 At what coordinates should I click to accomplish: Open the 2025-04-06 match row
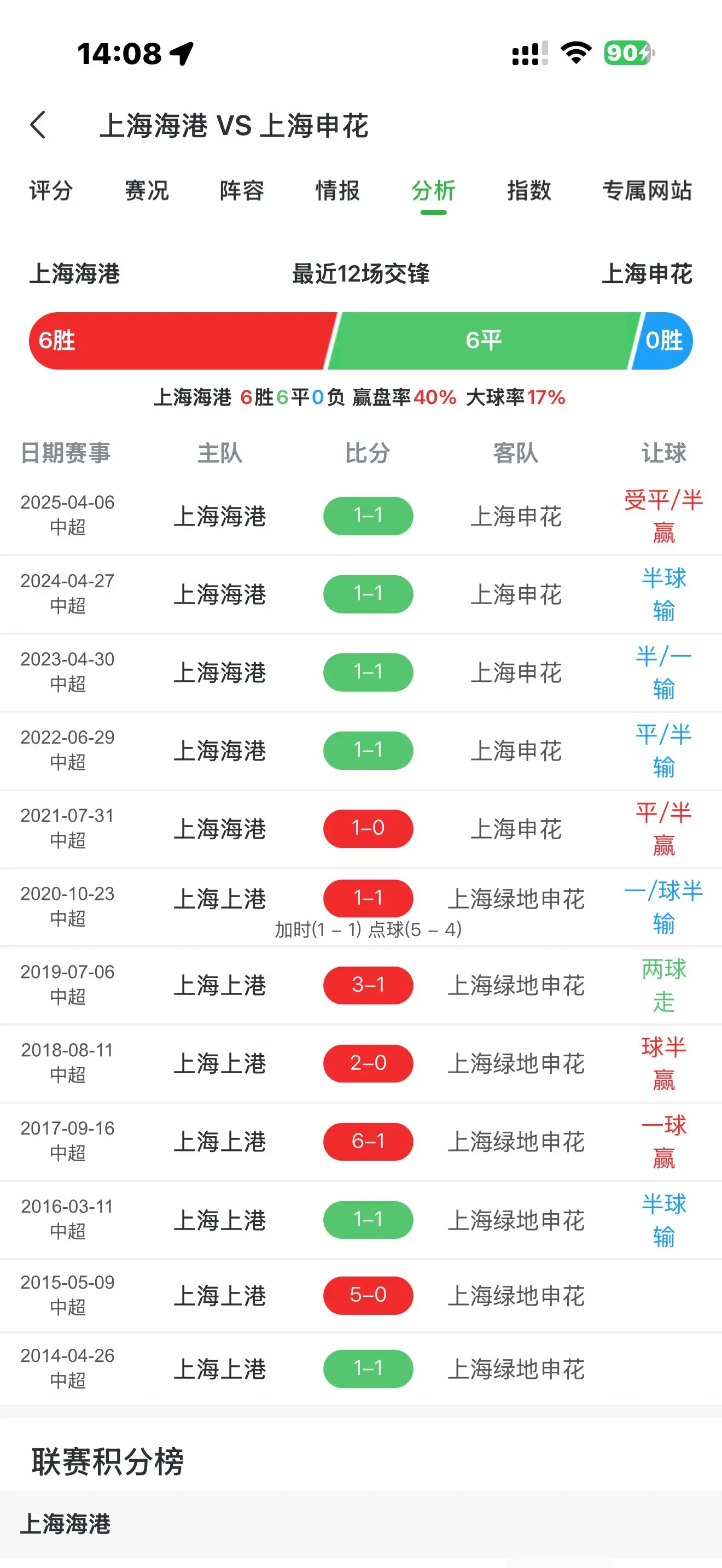tap(361, 516)
